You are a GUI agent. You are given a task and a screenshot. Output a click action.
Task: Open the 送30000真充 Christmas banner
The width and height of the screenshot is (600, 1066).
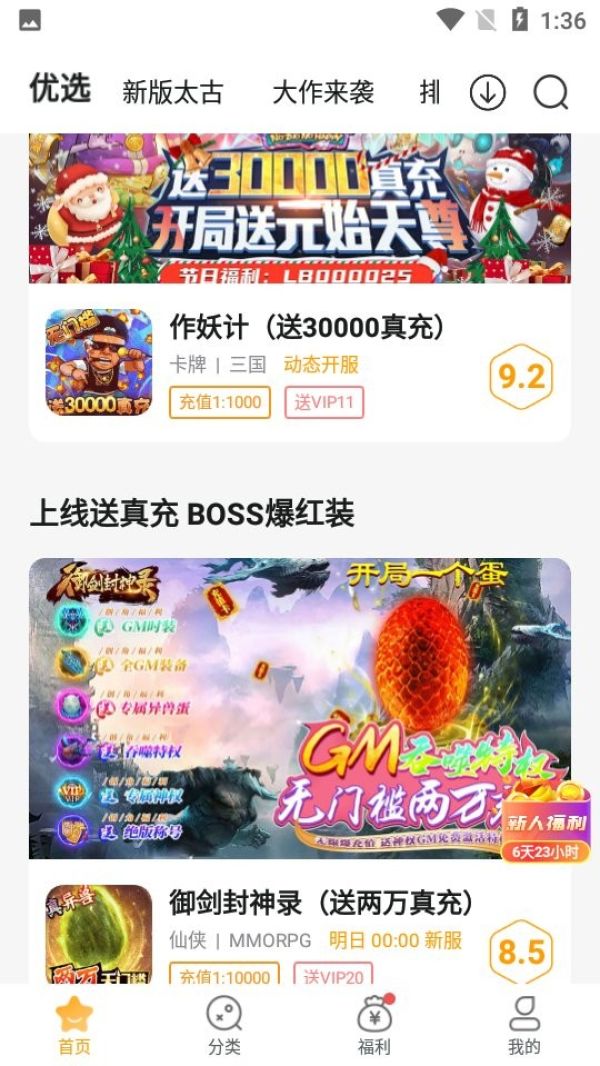pyautogui.click(x=300, y=210)
